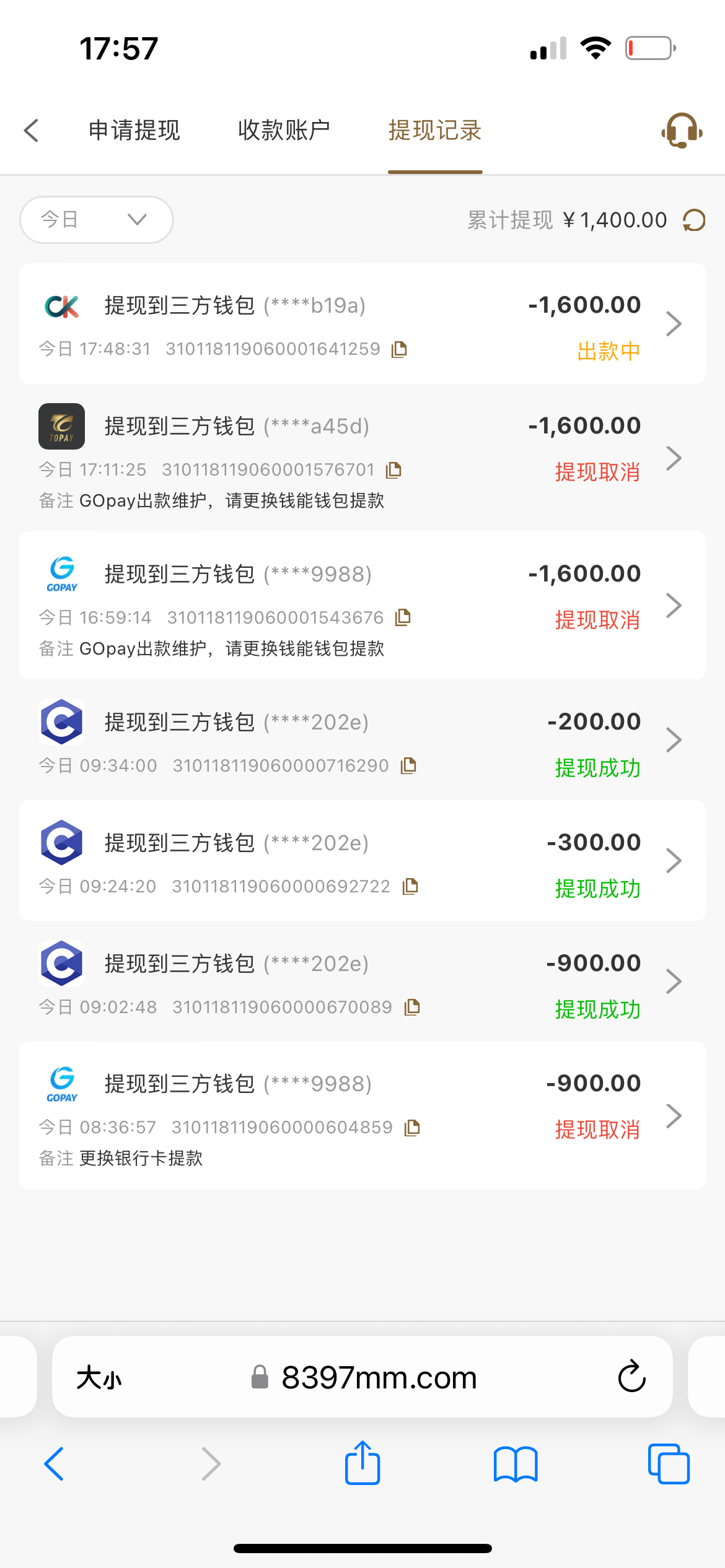Show open browser tabs
Screen dimensions: 725x1568
(668, 1464)
